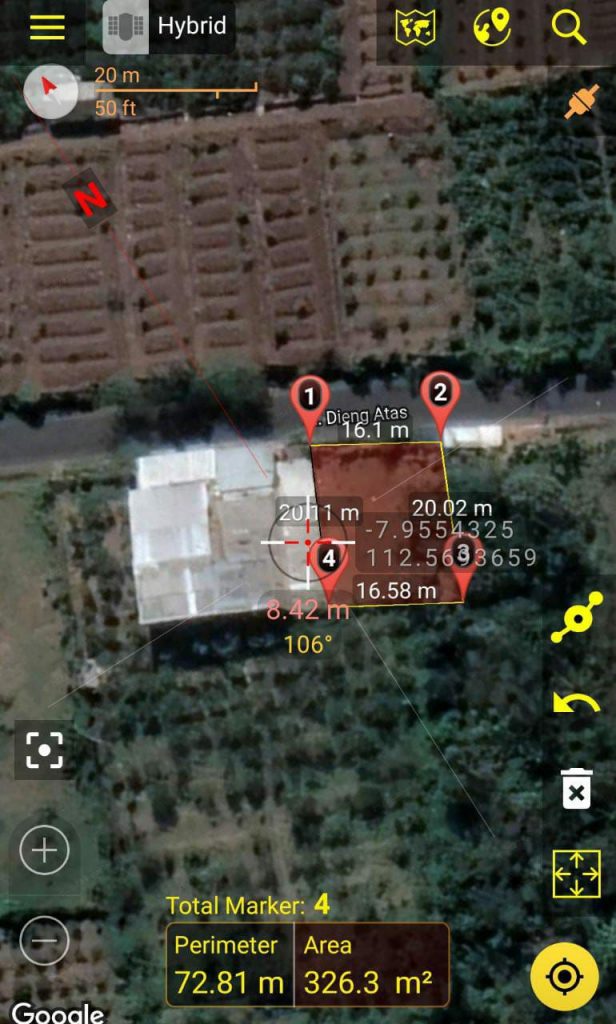Open the map layers icon

[415, 27]
